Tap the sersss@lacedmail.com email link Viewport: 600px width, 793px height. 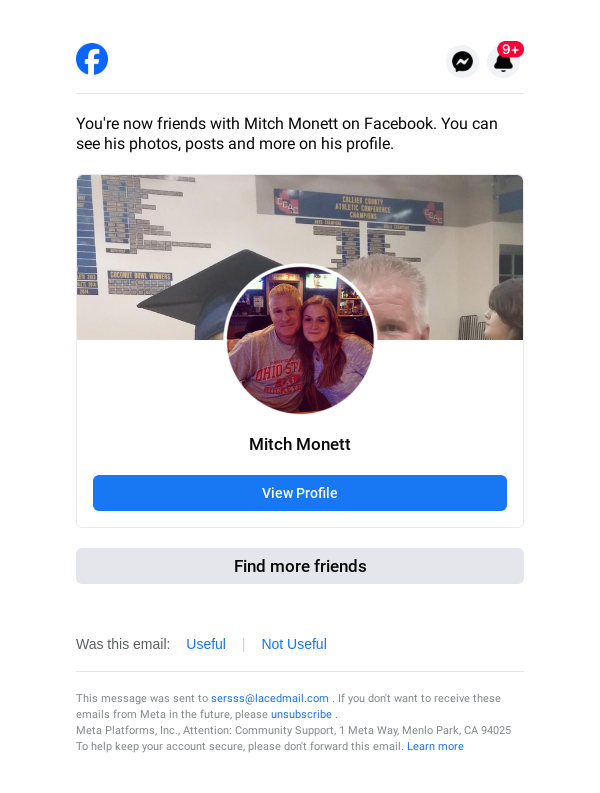point(270,698)
